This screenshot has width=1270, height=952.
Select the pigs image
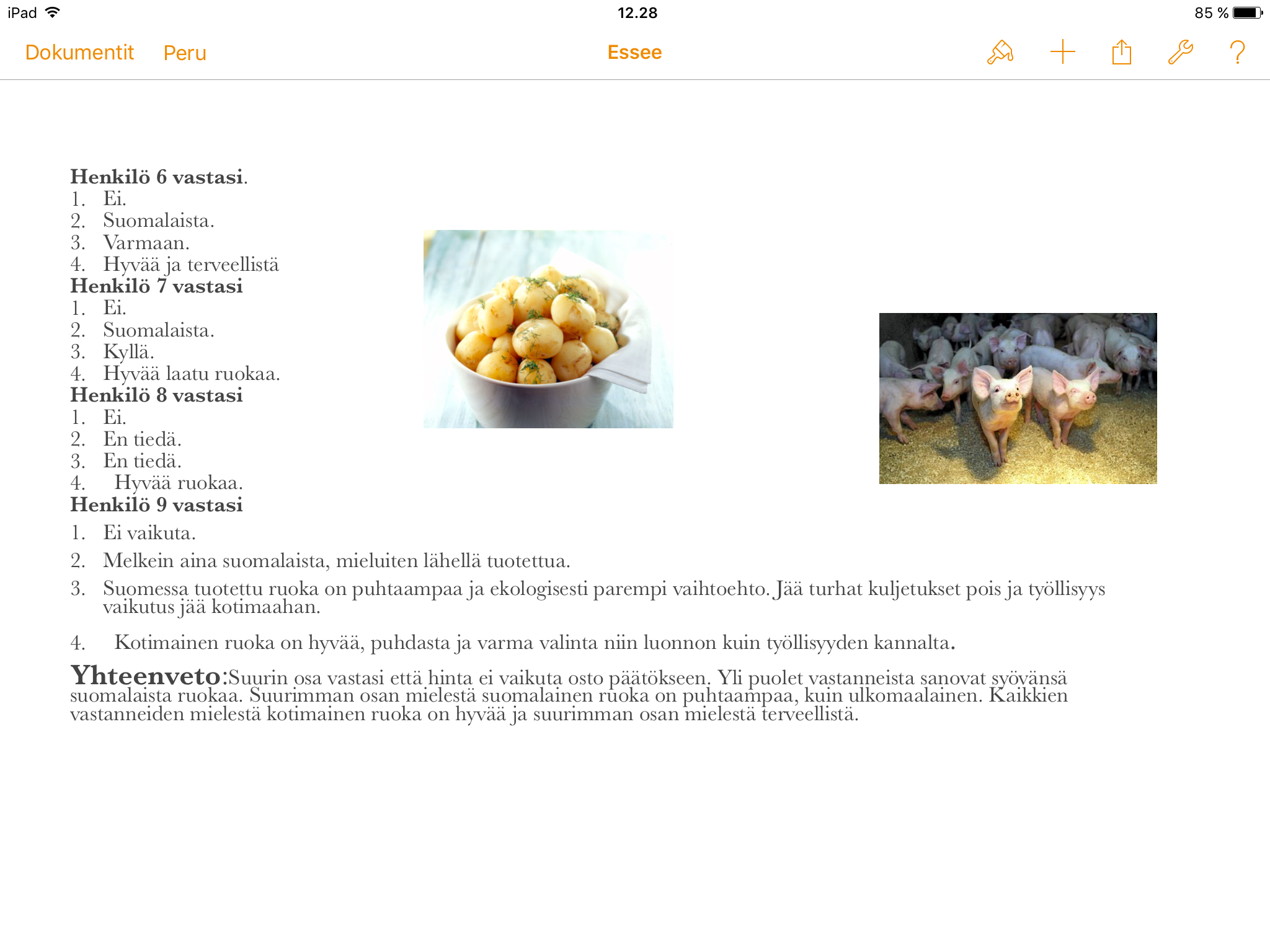pyautogui.click(x=1018, y=399)
